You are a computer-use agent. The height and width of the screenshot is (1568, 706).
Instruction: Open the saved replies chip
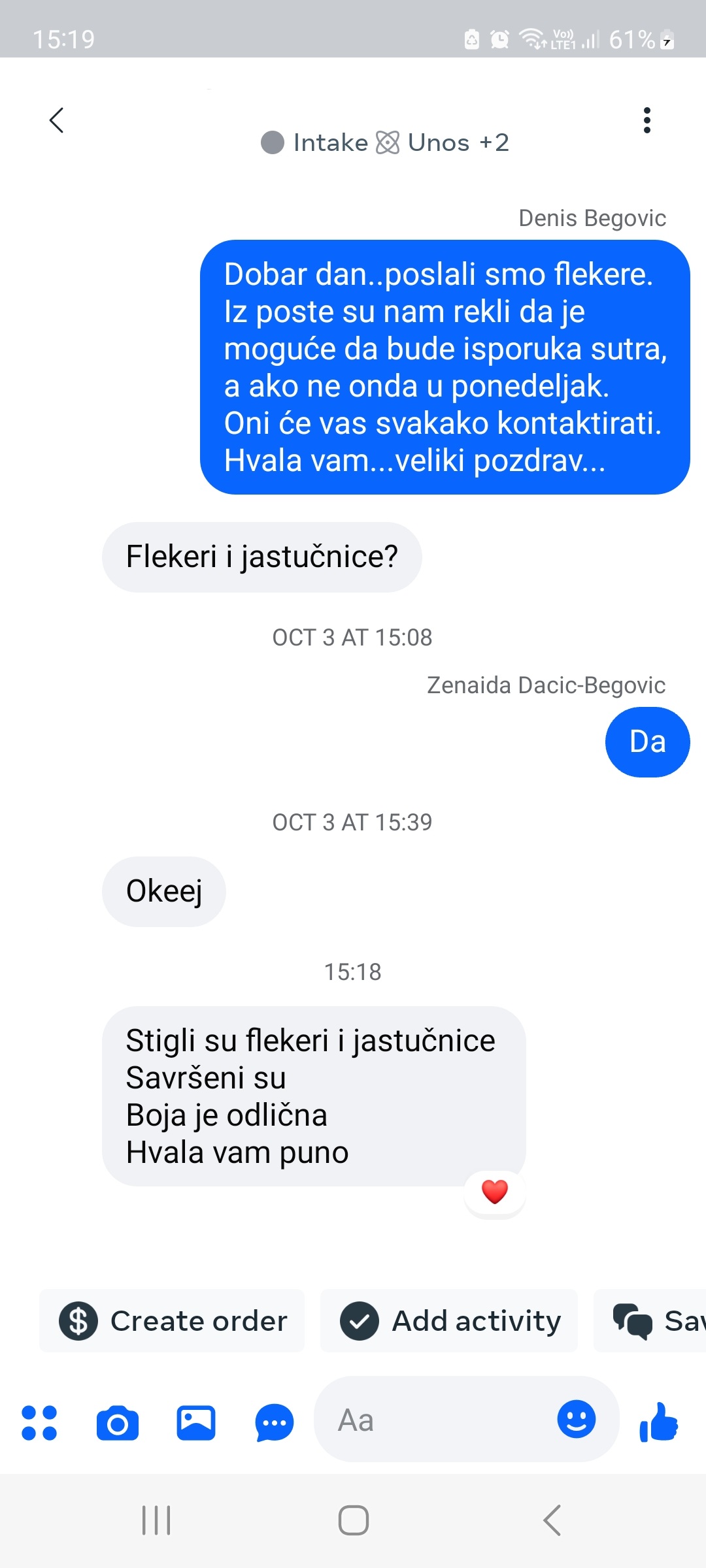[x=654, y=1321]
